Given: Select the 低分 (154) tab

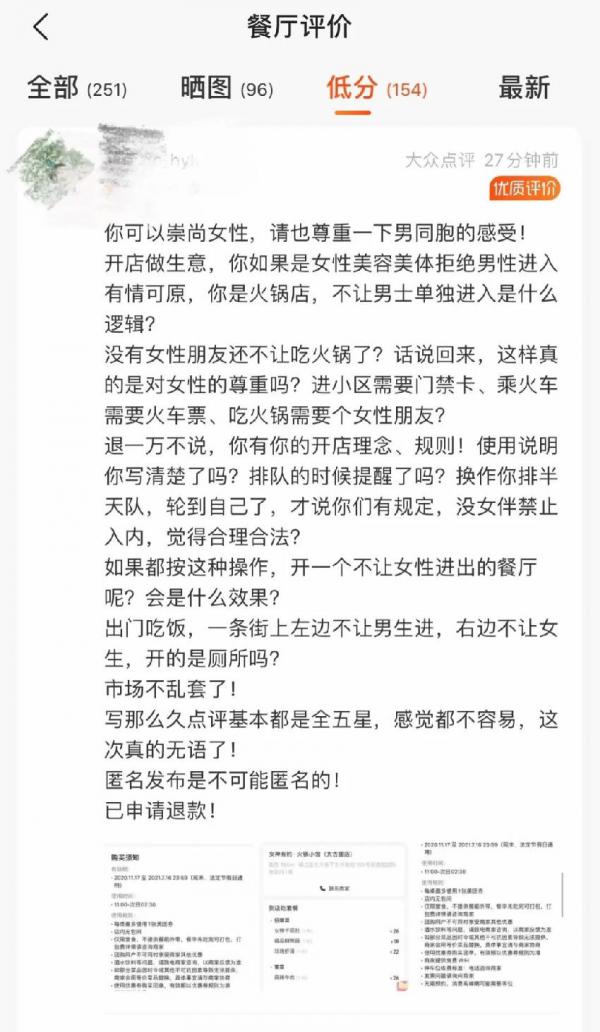Looking at the screenshot, I should [377, 88].
